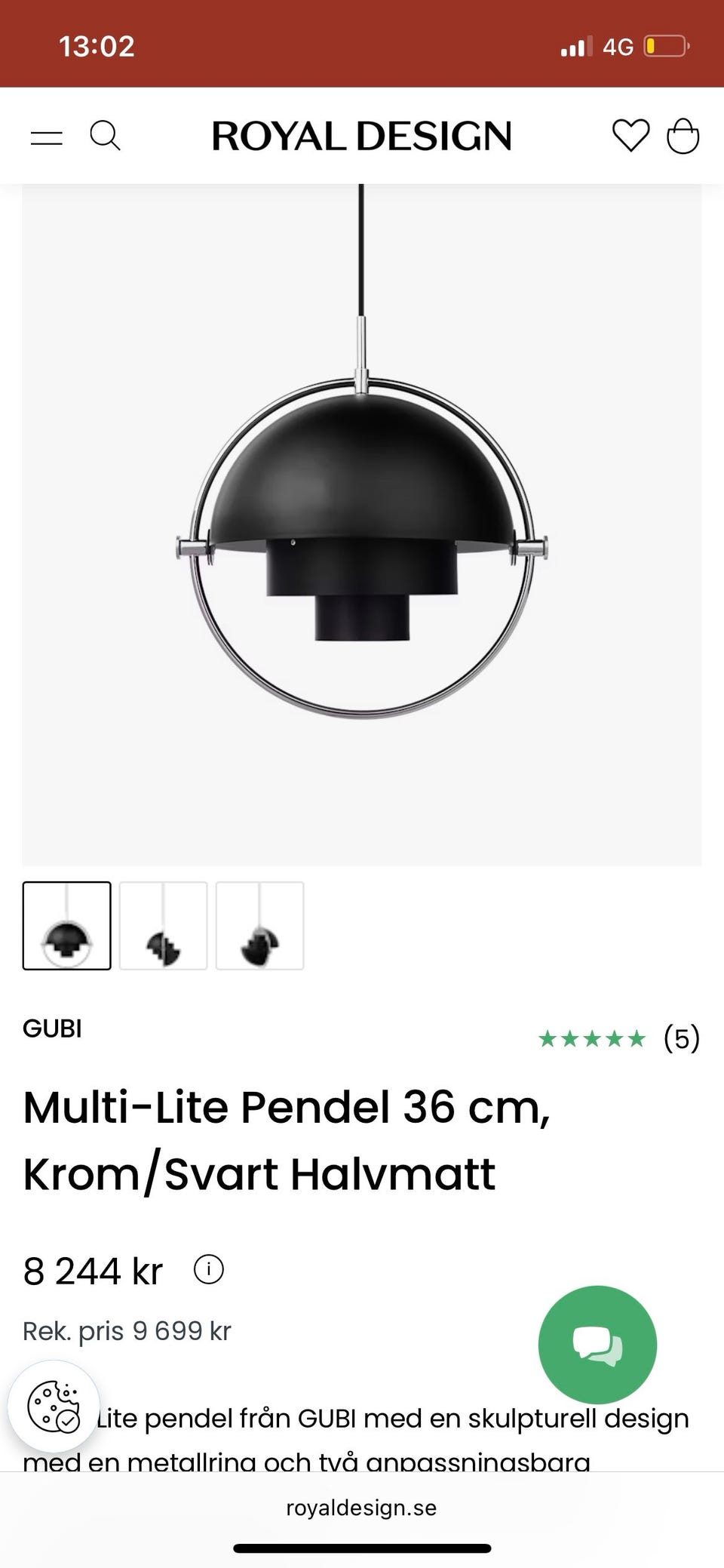
Task: Start a live chat with support
Action: point(597,1345)
